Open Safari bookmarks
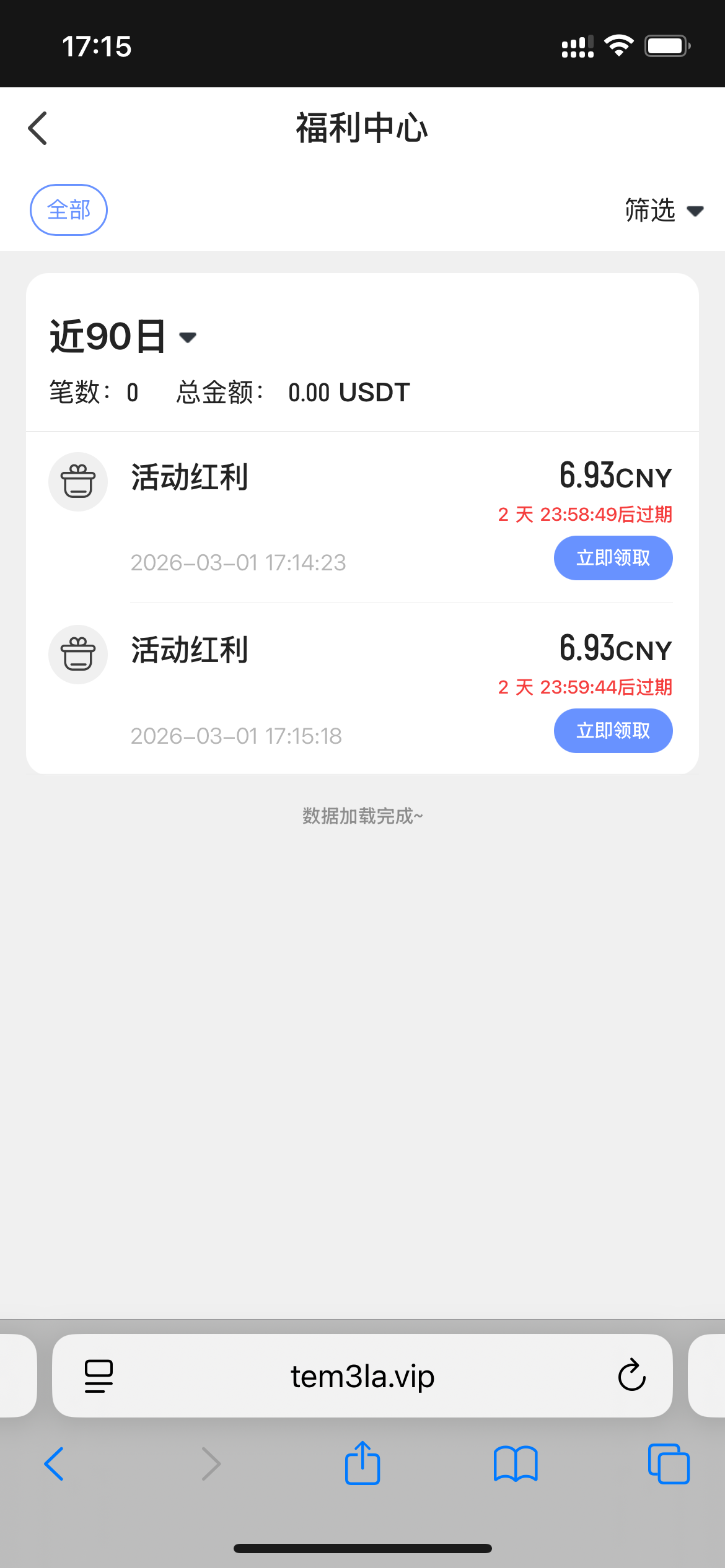This screenshot has width=725, height=1568. (x=516, y=1463)
